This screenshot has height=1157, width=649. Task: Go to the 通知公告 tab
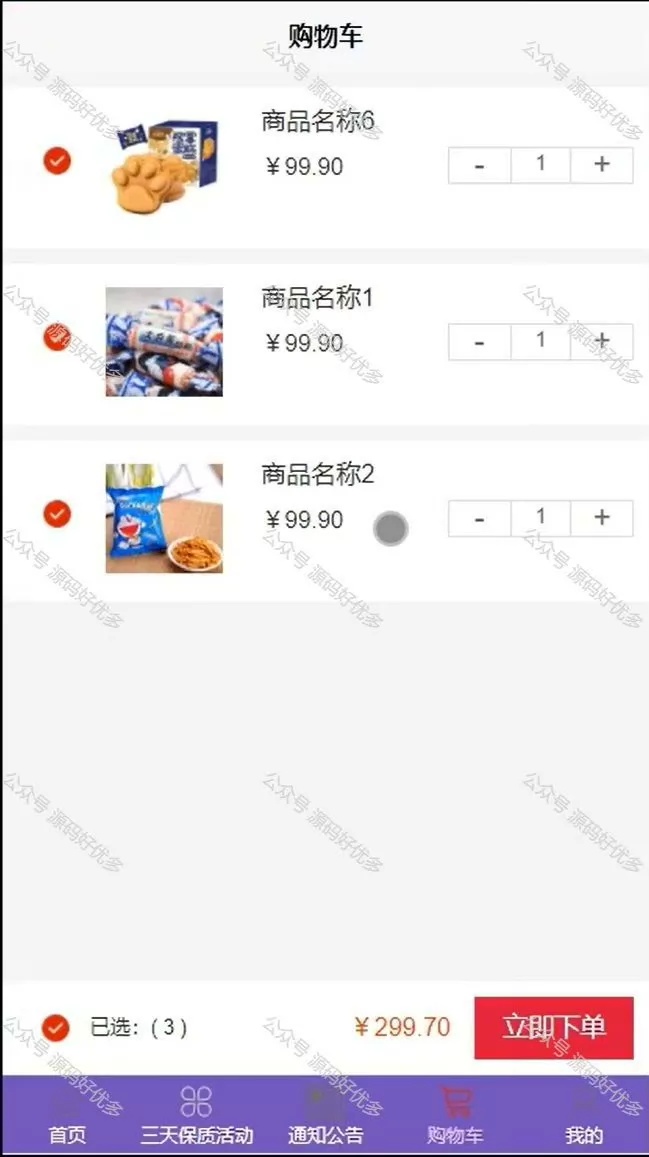click(325, 1116)
